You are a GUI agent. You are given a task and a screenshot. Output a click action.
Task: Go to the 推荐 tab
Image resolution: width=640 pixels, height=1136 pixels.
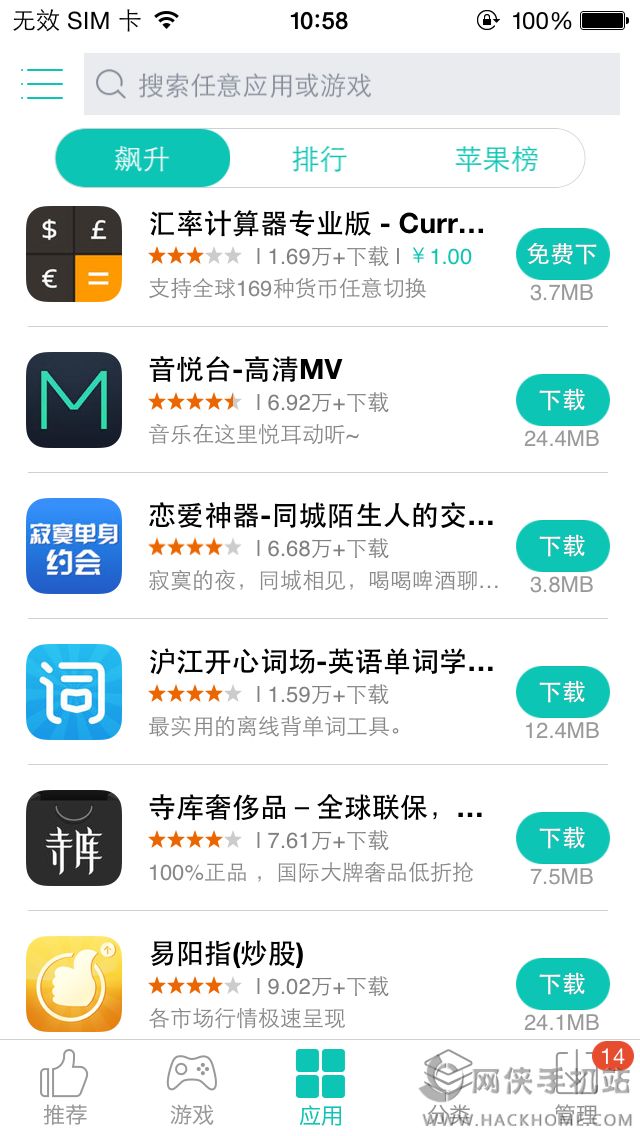pyautogui.click(x=65, y=1088)
